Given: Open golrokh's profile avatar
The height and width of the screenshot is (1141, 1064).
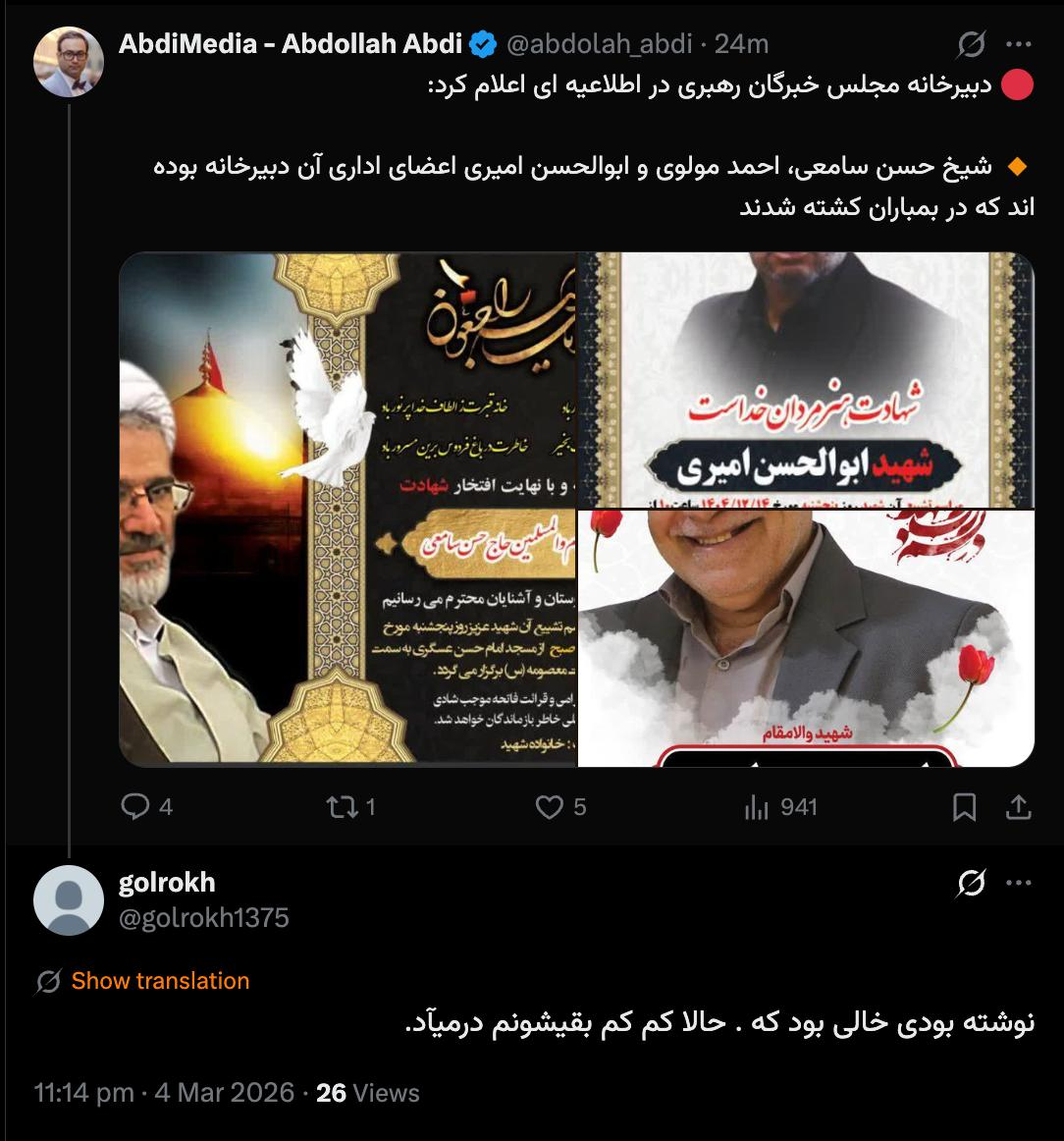Looking at the screenshot, I should [x=69, y=900].
